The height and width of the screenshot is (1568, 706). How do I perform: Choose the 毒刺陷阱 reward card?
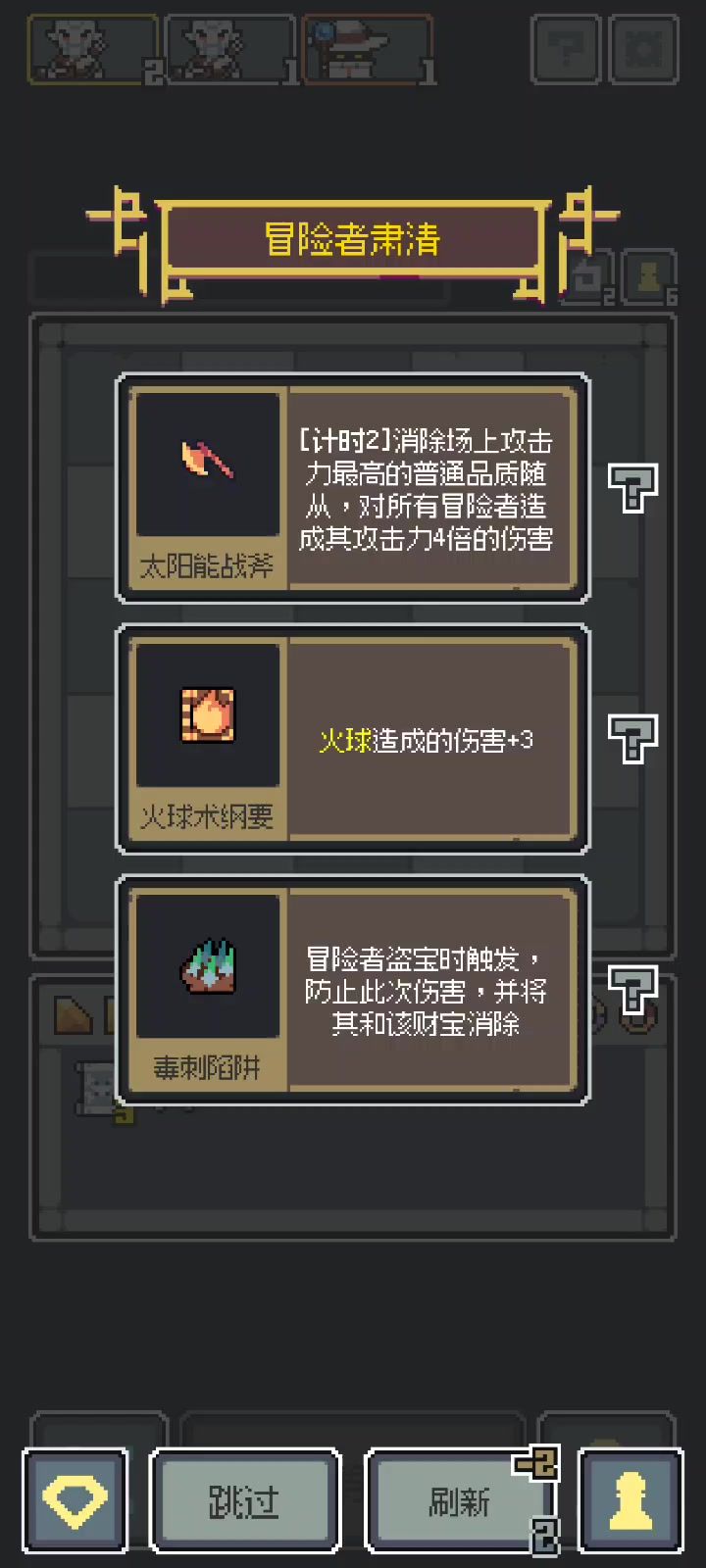pos(353,990)
